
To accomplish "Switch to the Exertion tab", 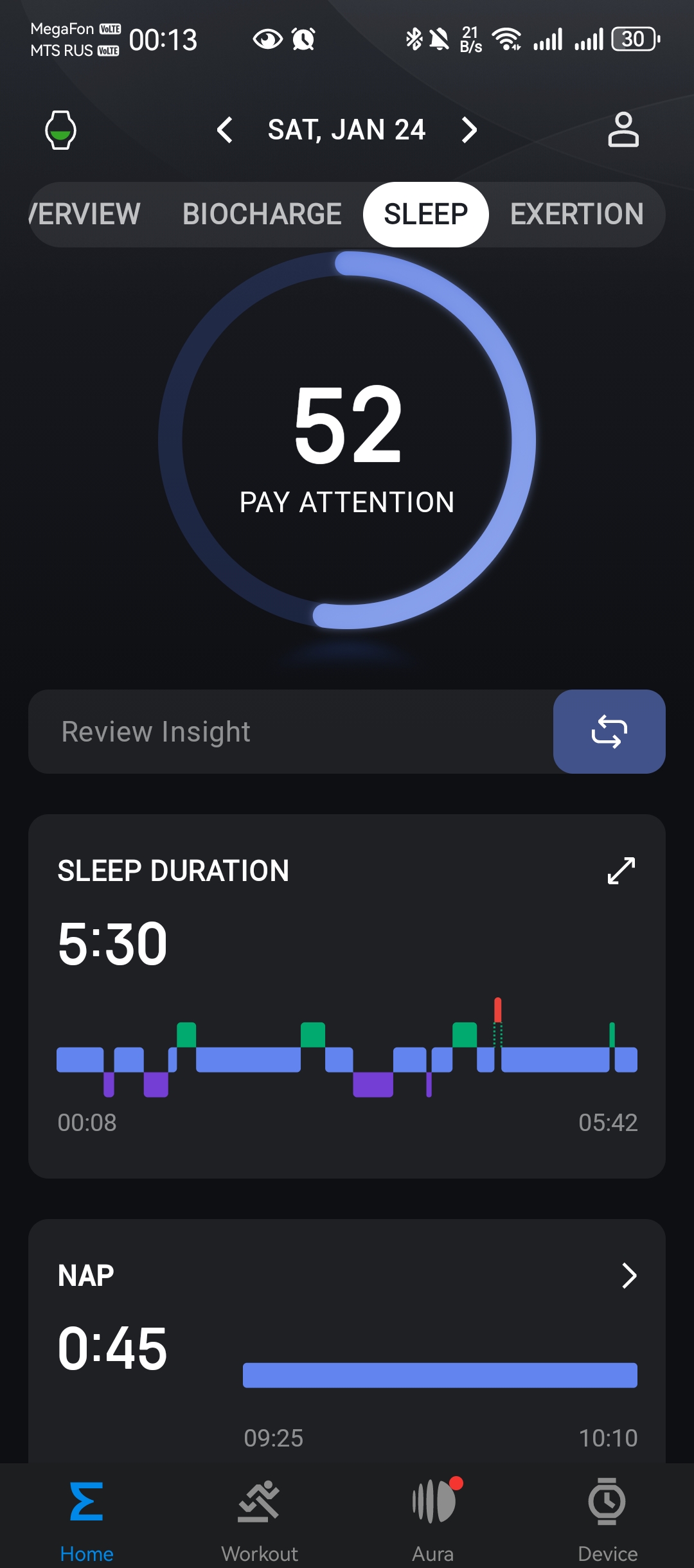I will (576, 214).
